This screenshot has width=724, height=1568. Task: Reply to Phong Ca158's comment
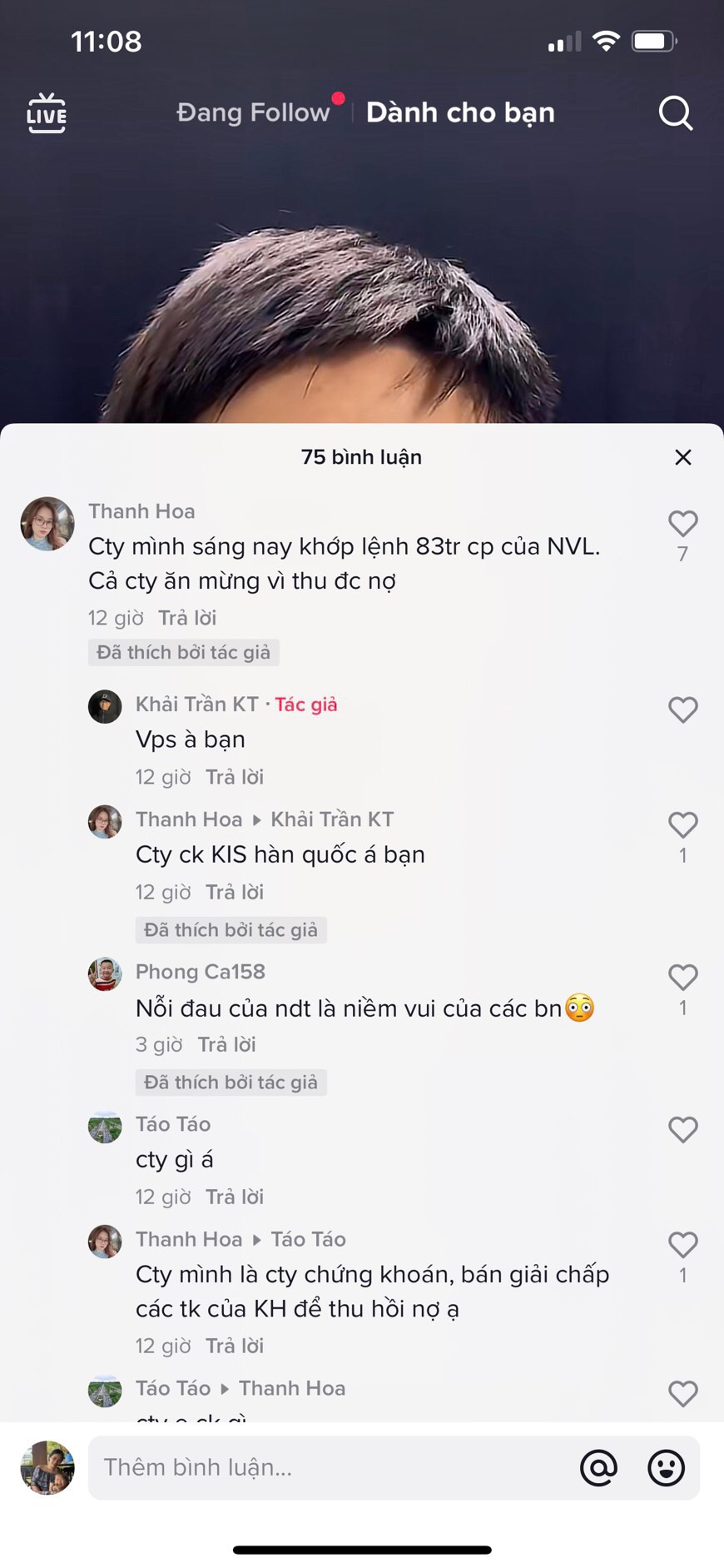coord(226,1044)
